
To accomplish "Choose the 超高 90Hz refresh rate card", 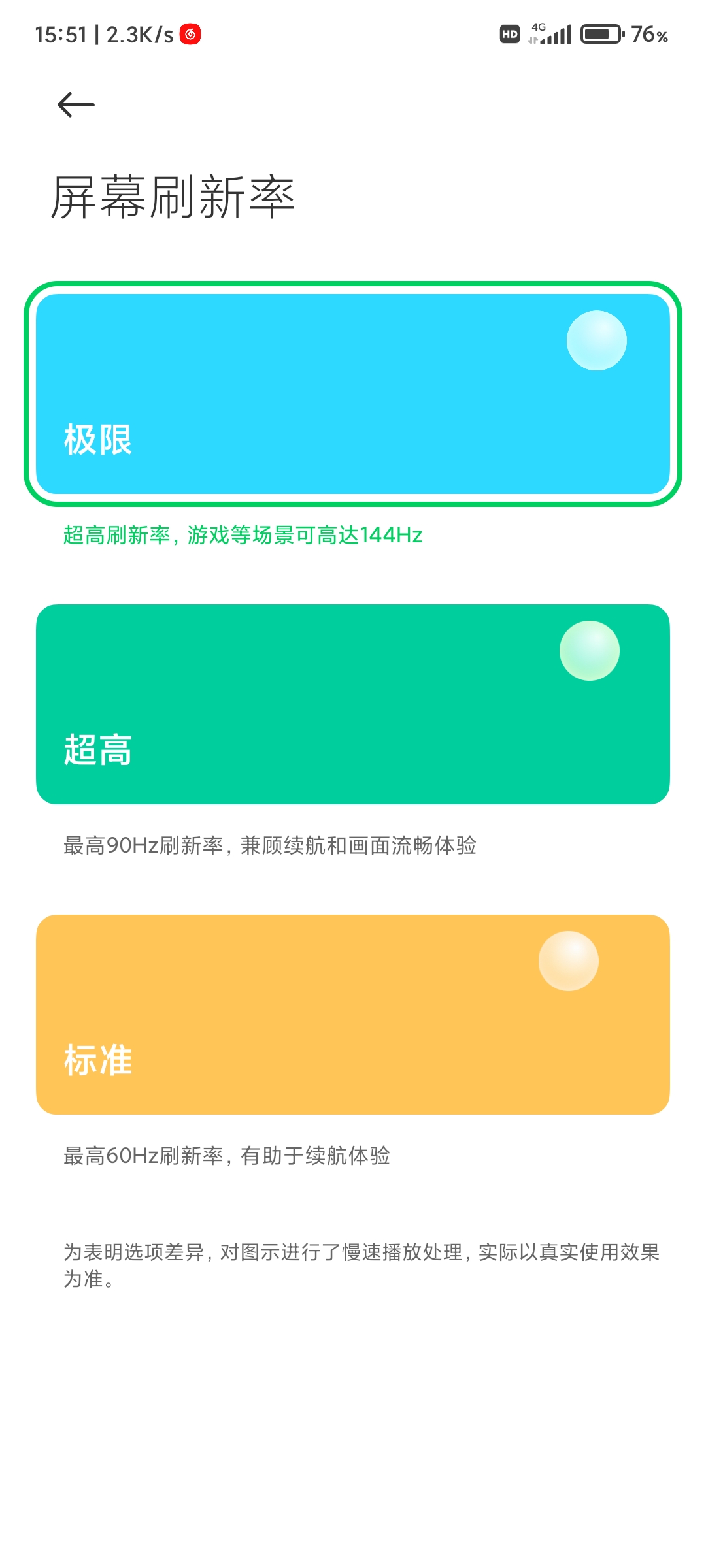I will (353, 704).
